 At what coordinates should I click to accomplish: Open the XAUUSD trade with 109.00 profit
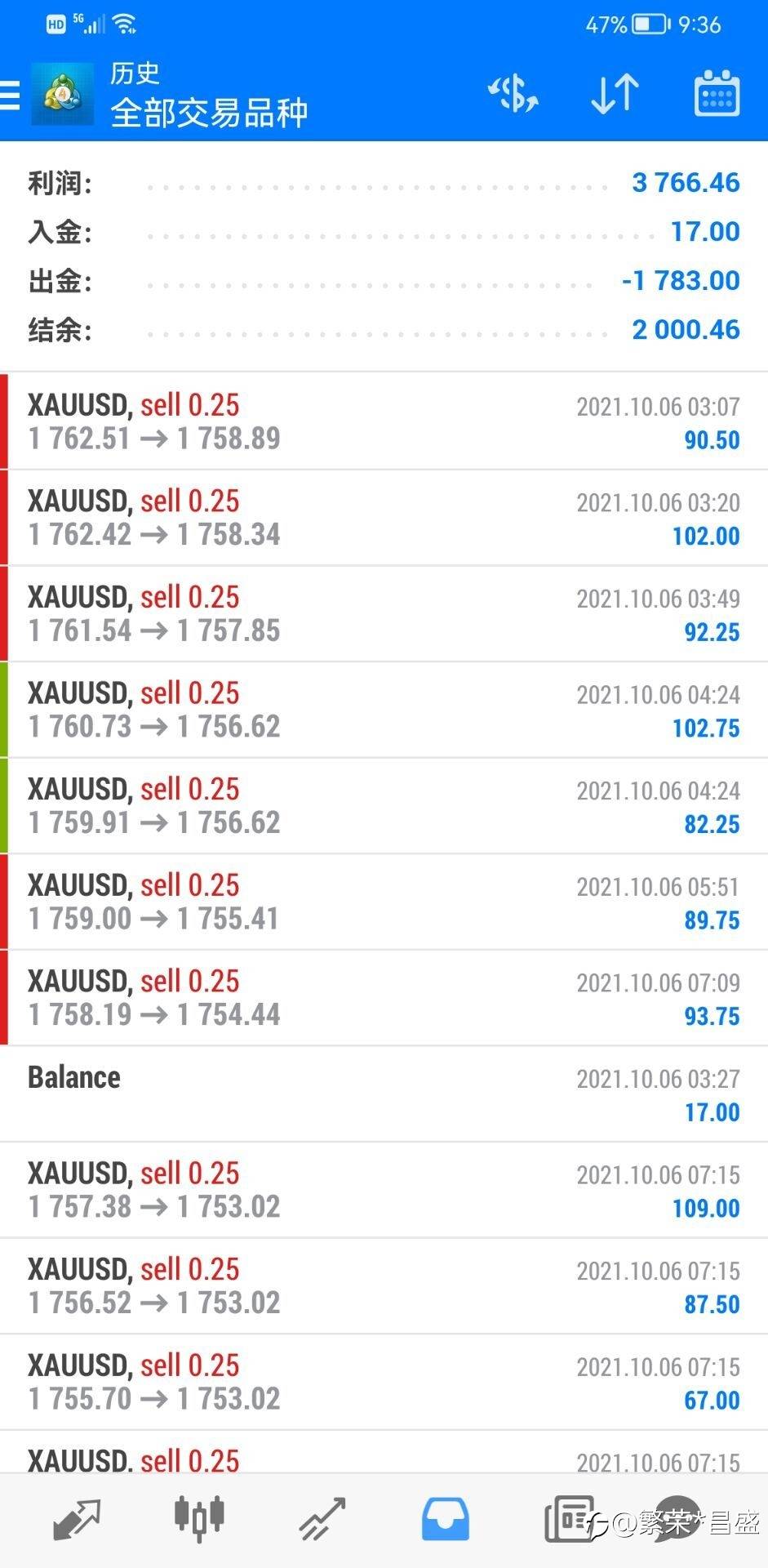[384, 1190]
